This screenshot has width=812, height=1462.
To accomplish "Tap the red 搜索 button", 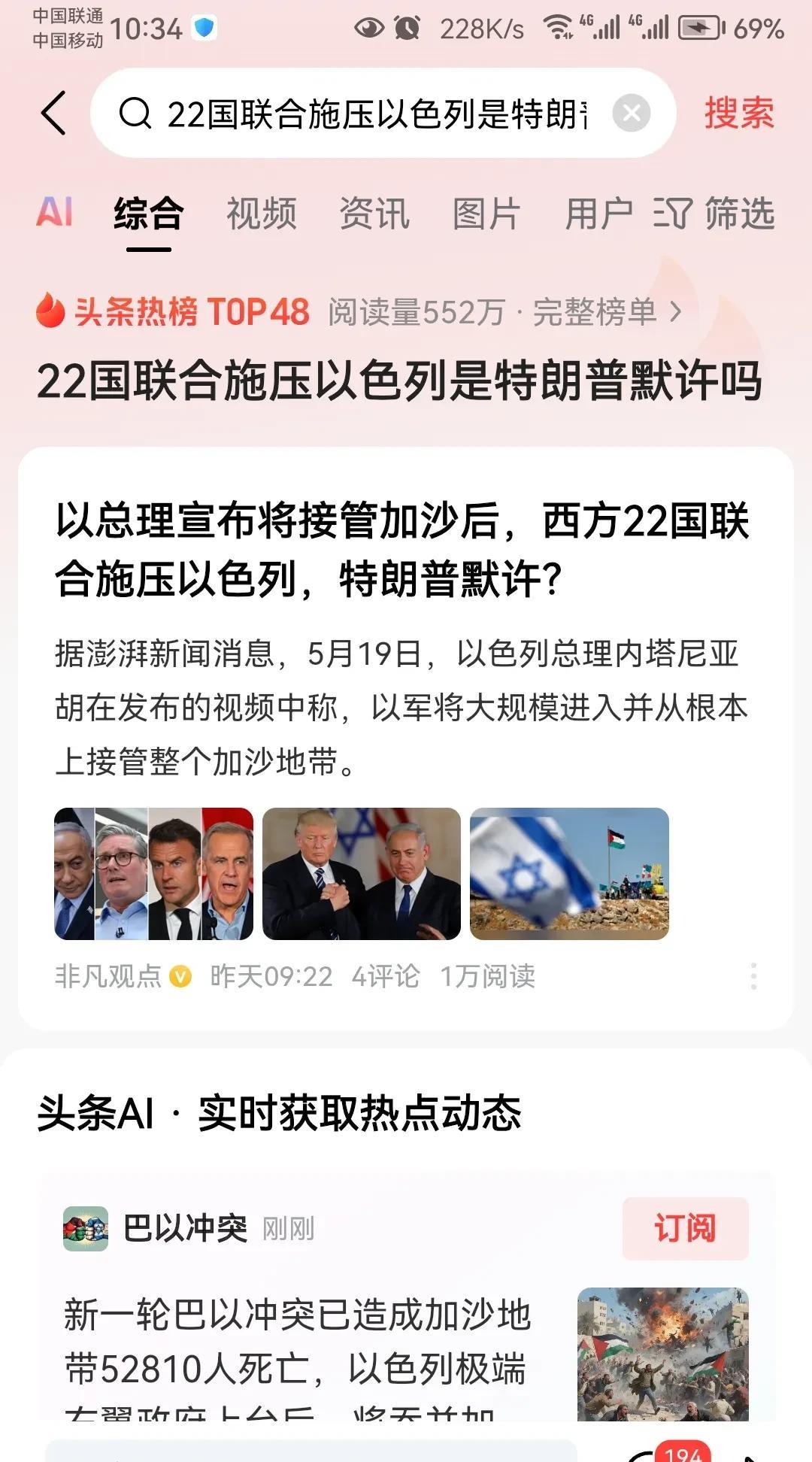I will (739, 114).
